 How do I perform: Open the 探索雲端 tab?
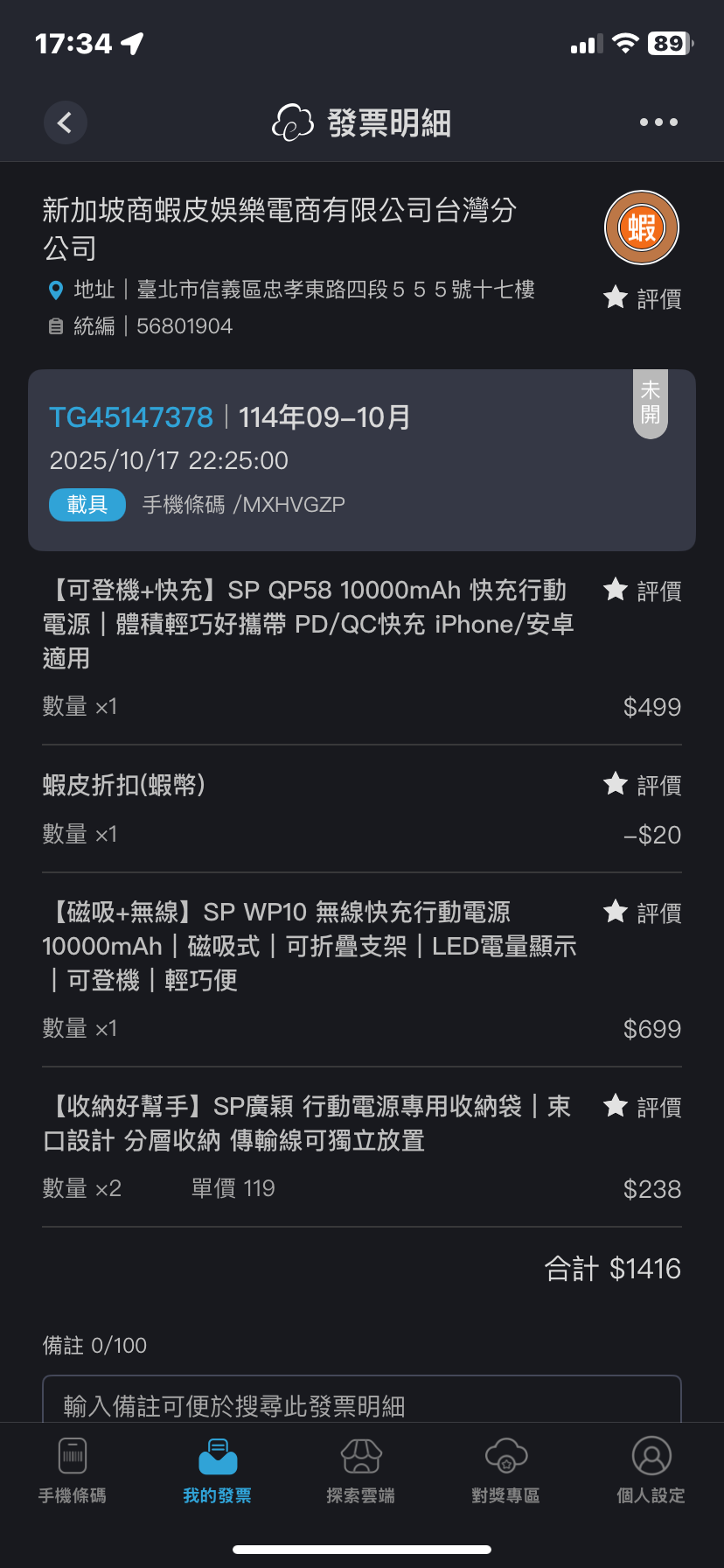click(361, 1471)
